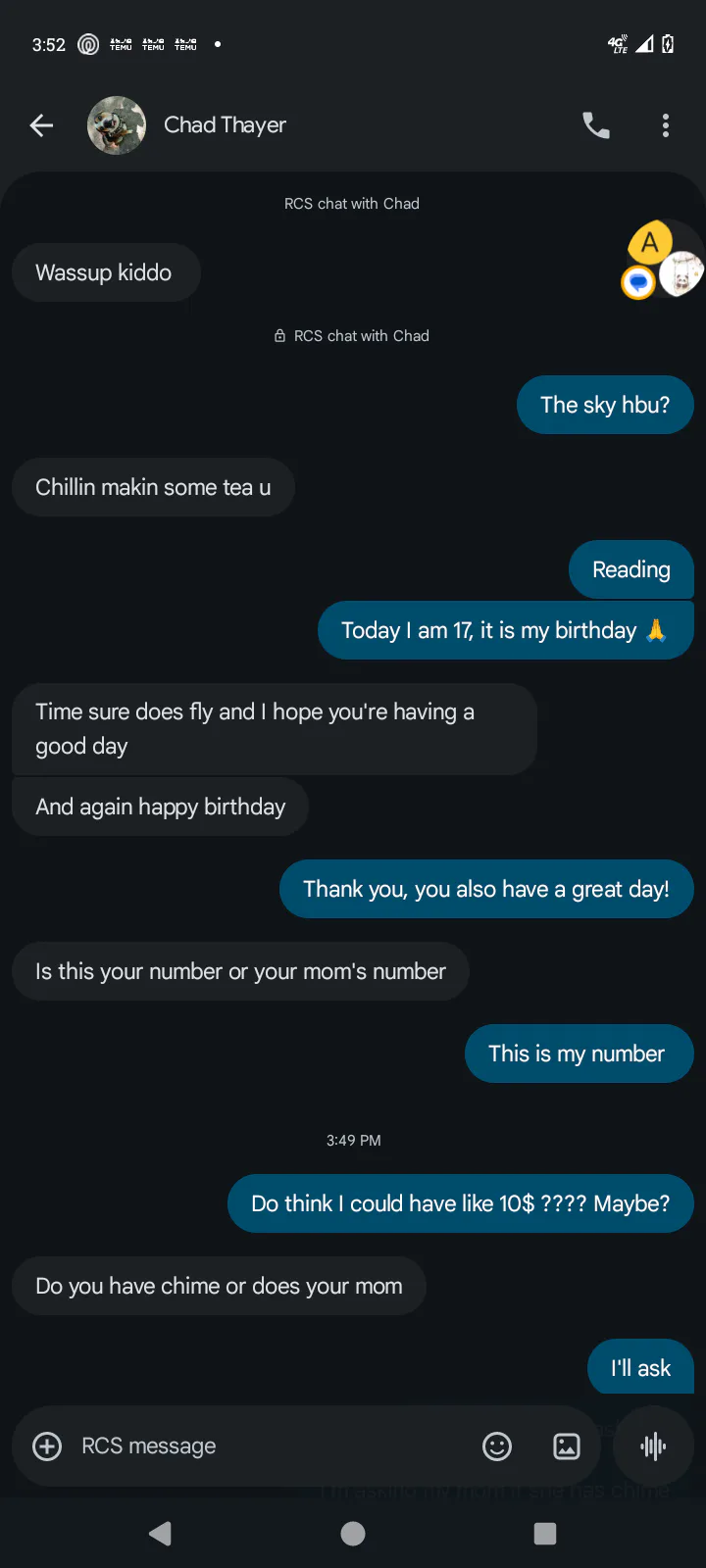The height and width of the screenshot is (1568, 706).
Task: Tap the plus attachment icon
Action: (47, 1446)
